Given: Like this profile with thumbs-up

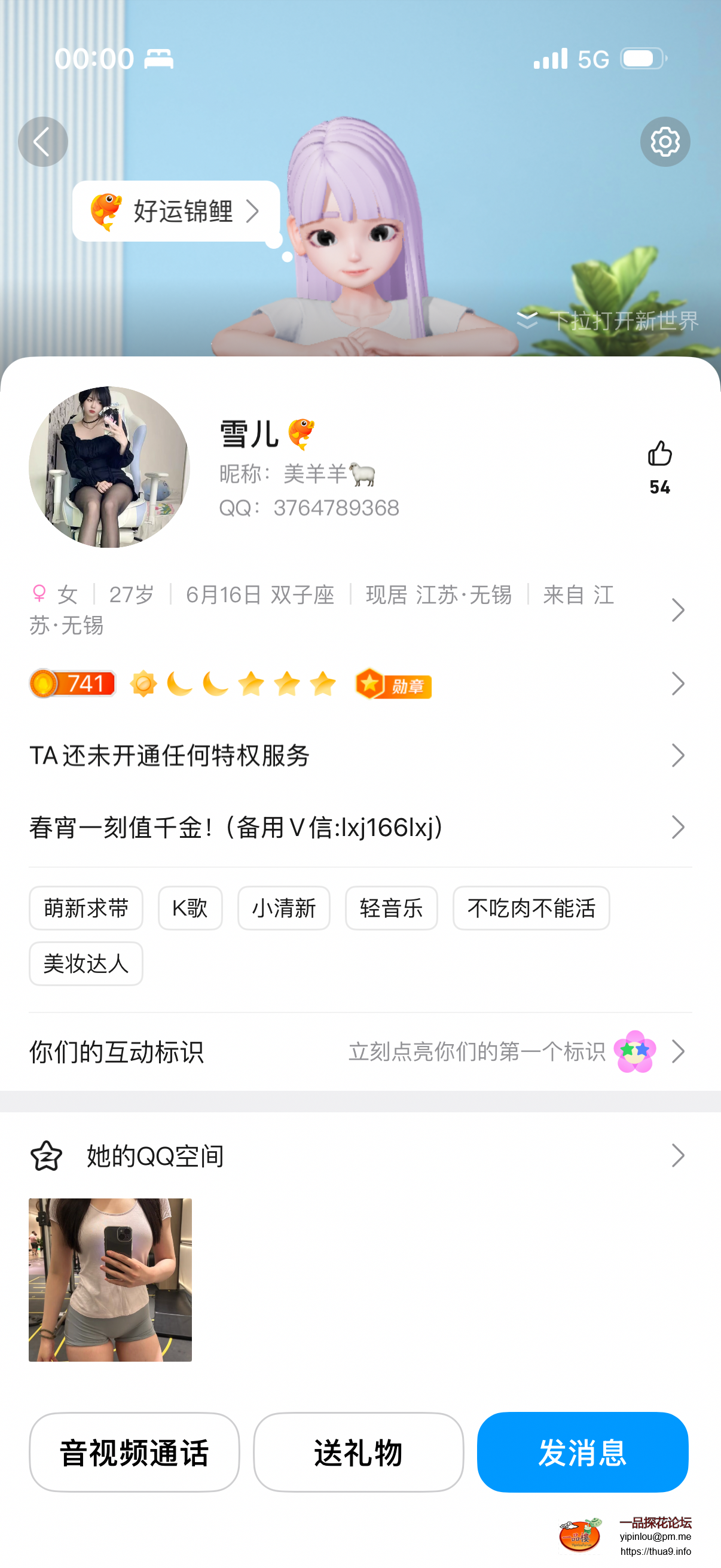Looking at the screenshot, I should click(659, 454).
